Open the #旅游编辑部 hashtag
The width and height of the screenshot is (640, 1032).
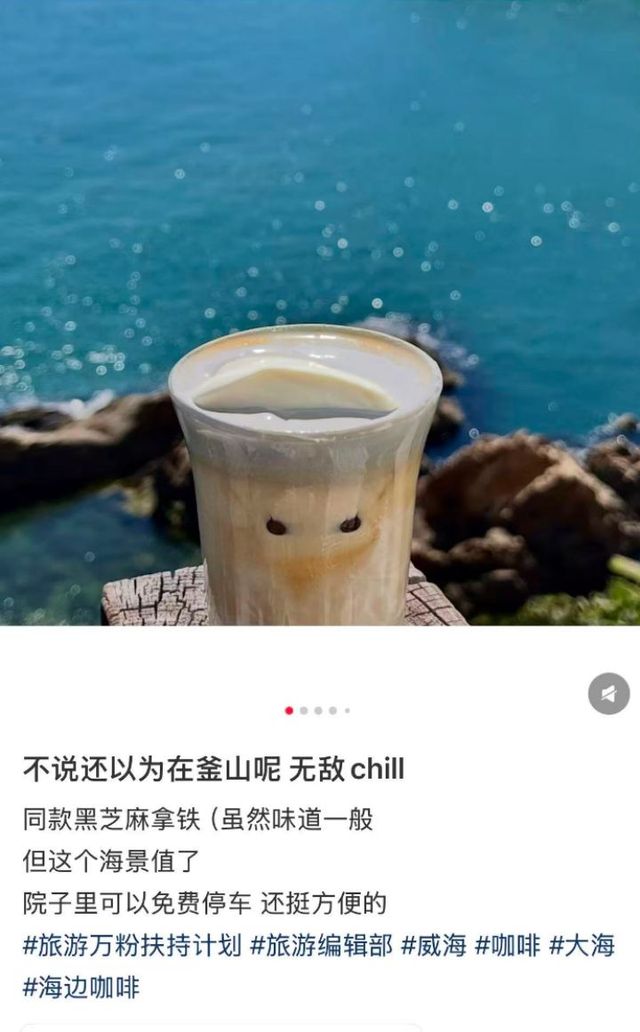coord(321,946)
